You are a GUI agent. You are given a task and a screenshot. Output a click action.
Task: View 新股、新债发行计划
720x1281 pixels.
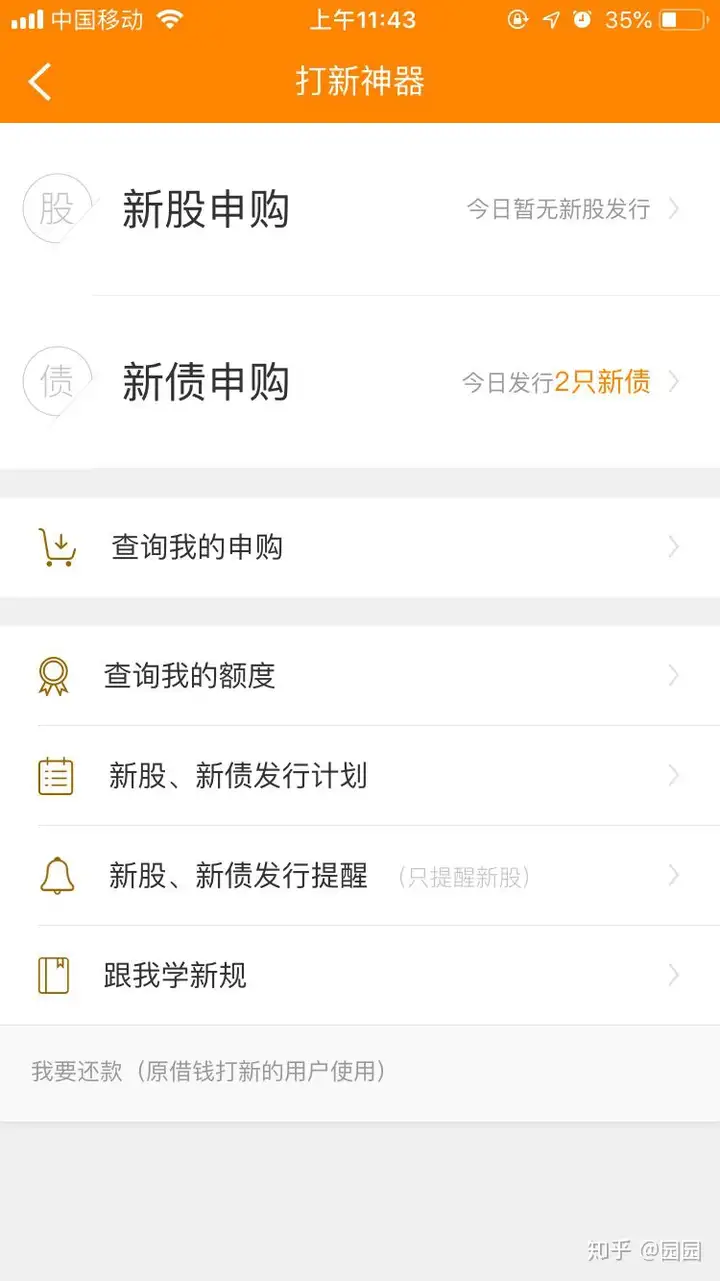click(360, 776)
